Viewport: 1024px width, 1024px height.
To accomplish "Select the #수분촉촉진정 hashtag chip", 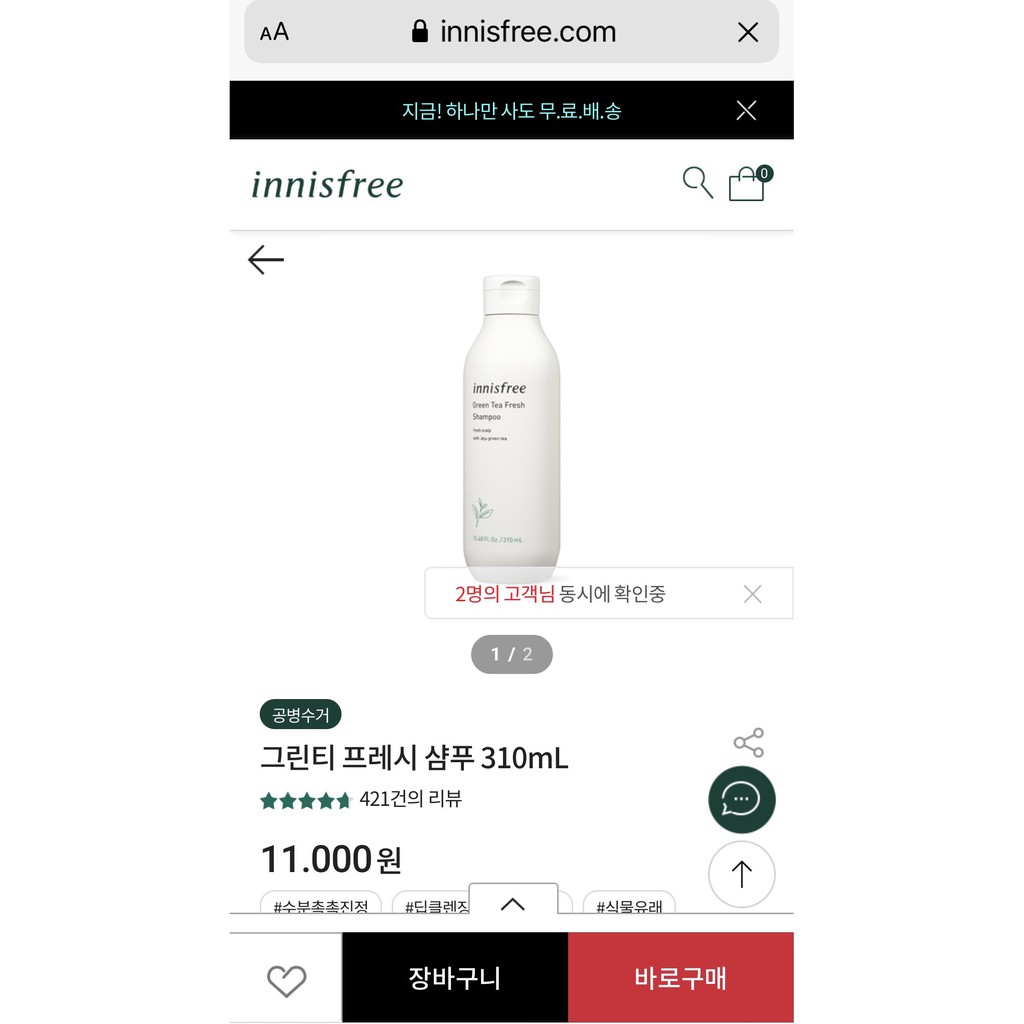I will (321, 903).
